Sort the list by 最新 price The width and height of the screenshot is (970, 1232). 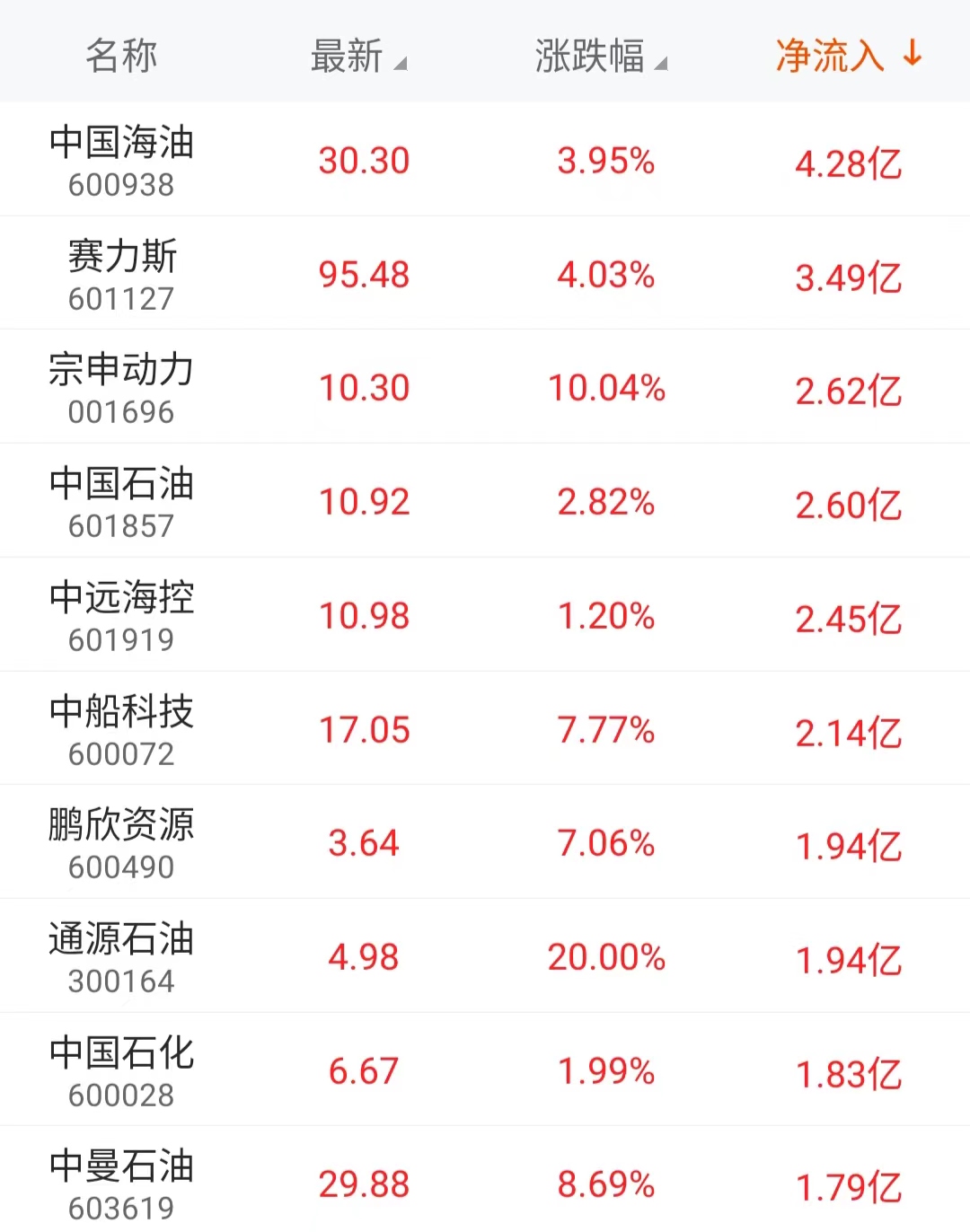(x=357, y=56)
